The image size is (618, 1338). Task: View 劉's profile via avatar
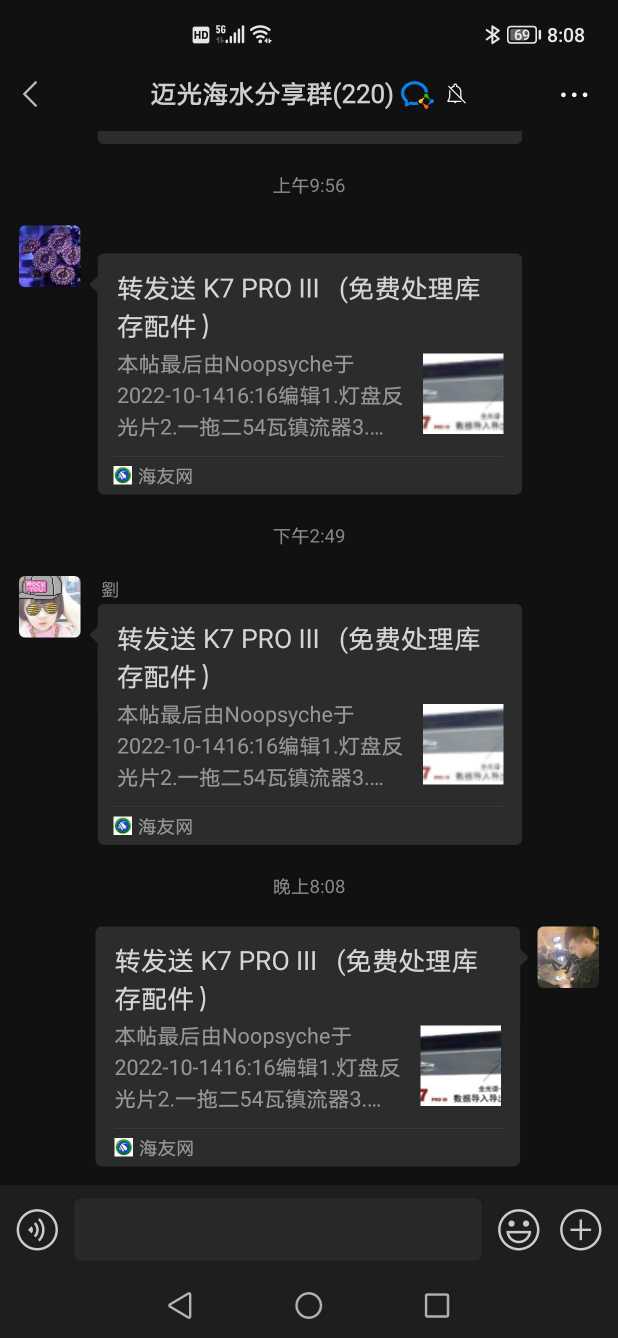click(x=50, y=607)
